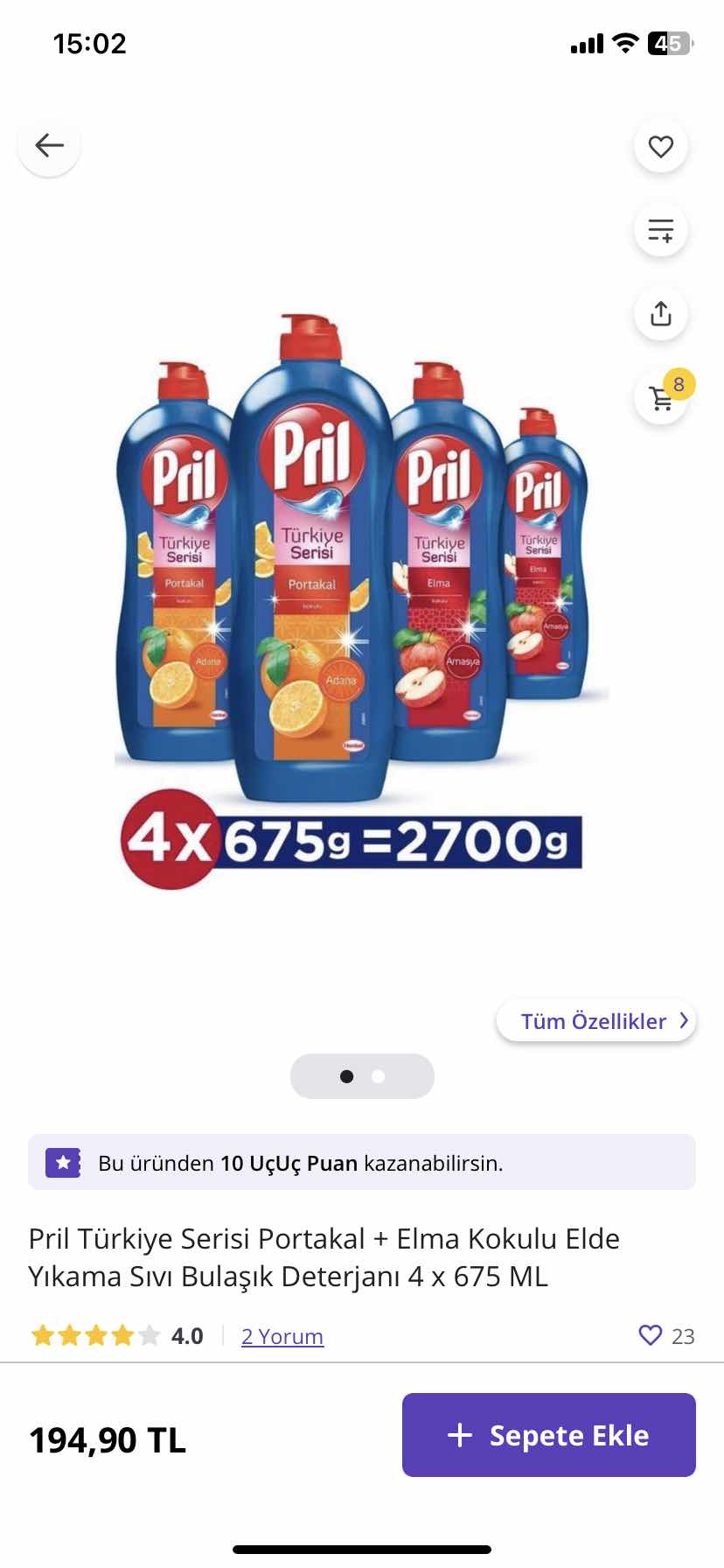Add this product to a list
Screen dimensions: 724x1568
661,230
